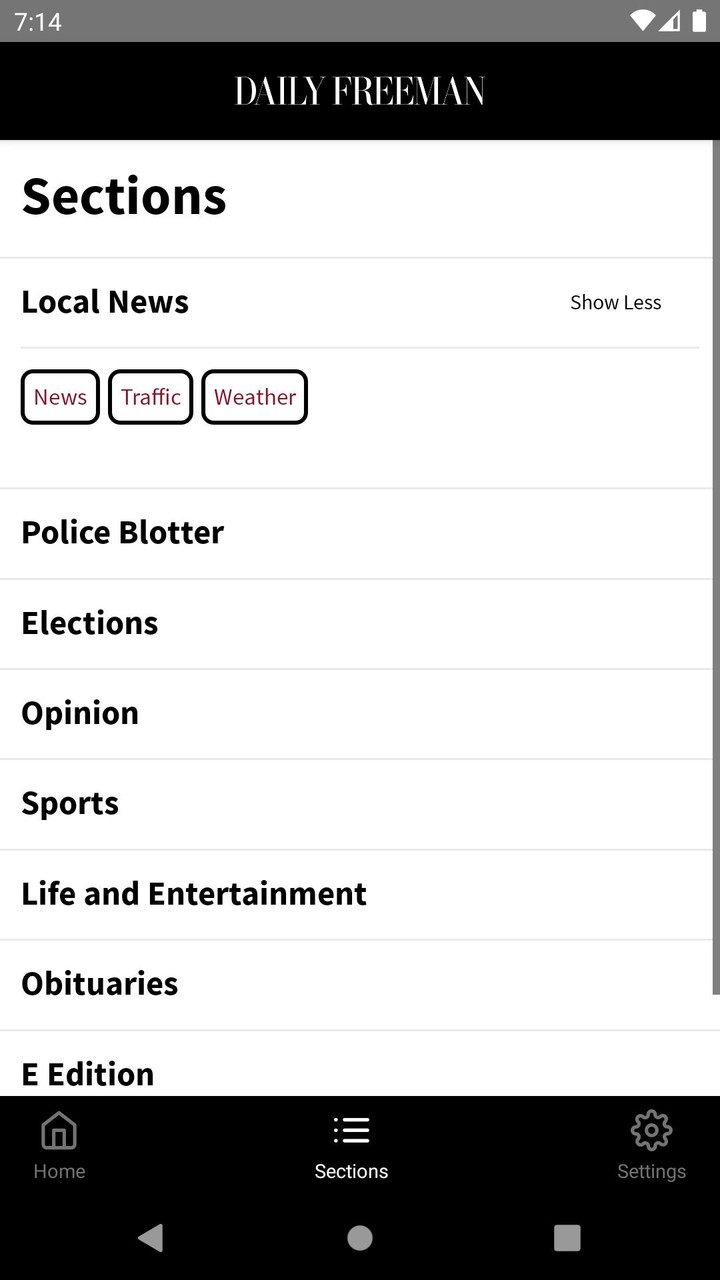Tap the Android back navigation arrow
This screenshot has height=1280, width=720.
coord(151,1237)
